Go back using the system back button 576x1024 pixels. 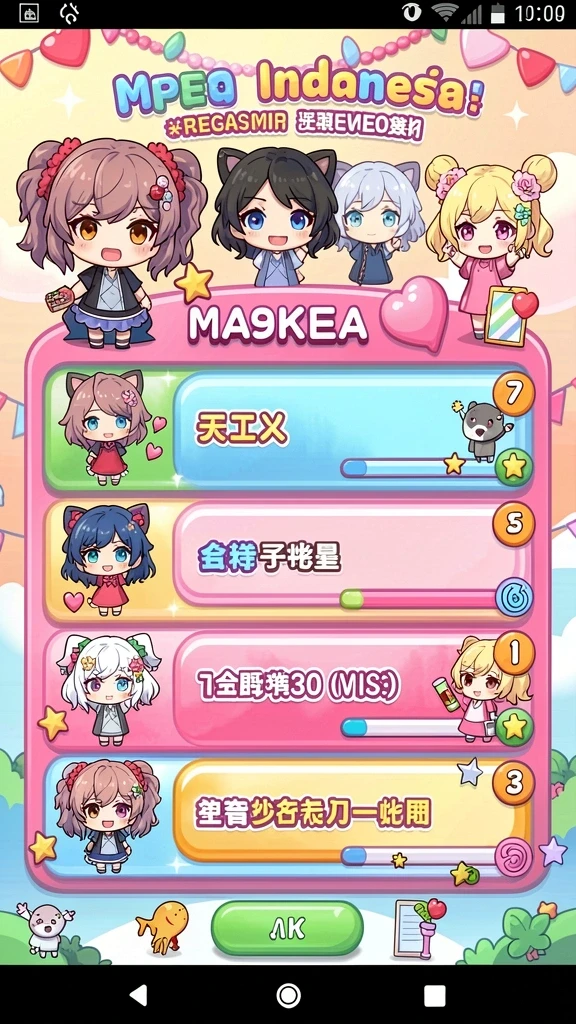point(138,995)
